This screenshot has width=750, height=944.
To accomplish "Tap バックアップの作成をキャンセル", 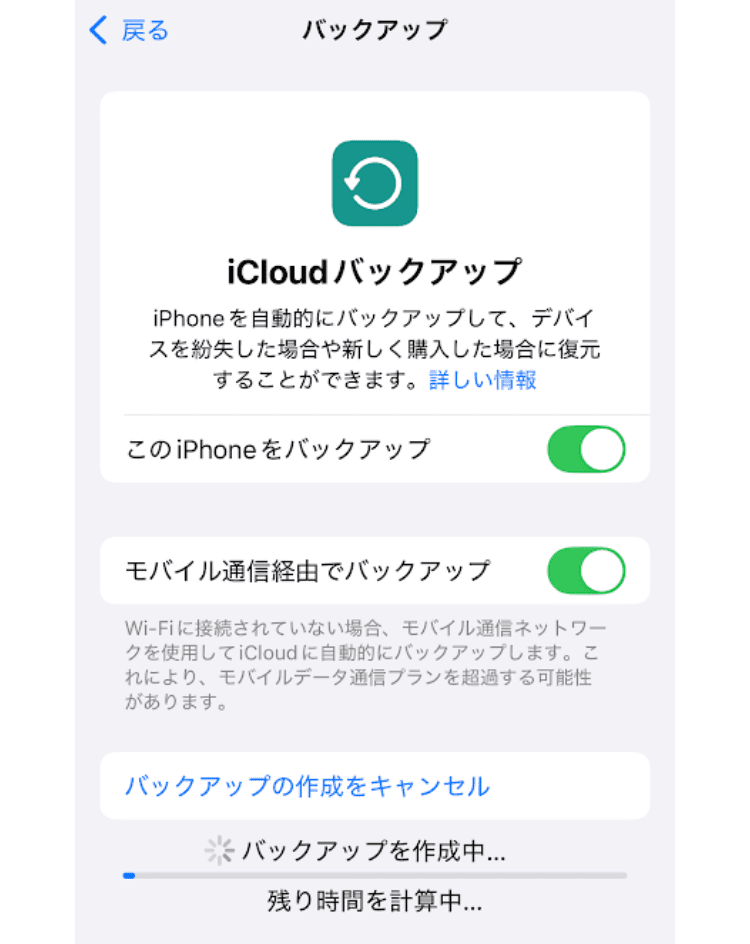I will [307, 786].
